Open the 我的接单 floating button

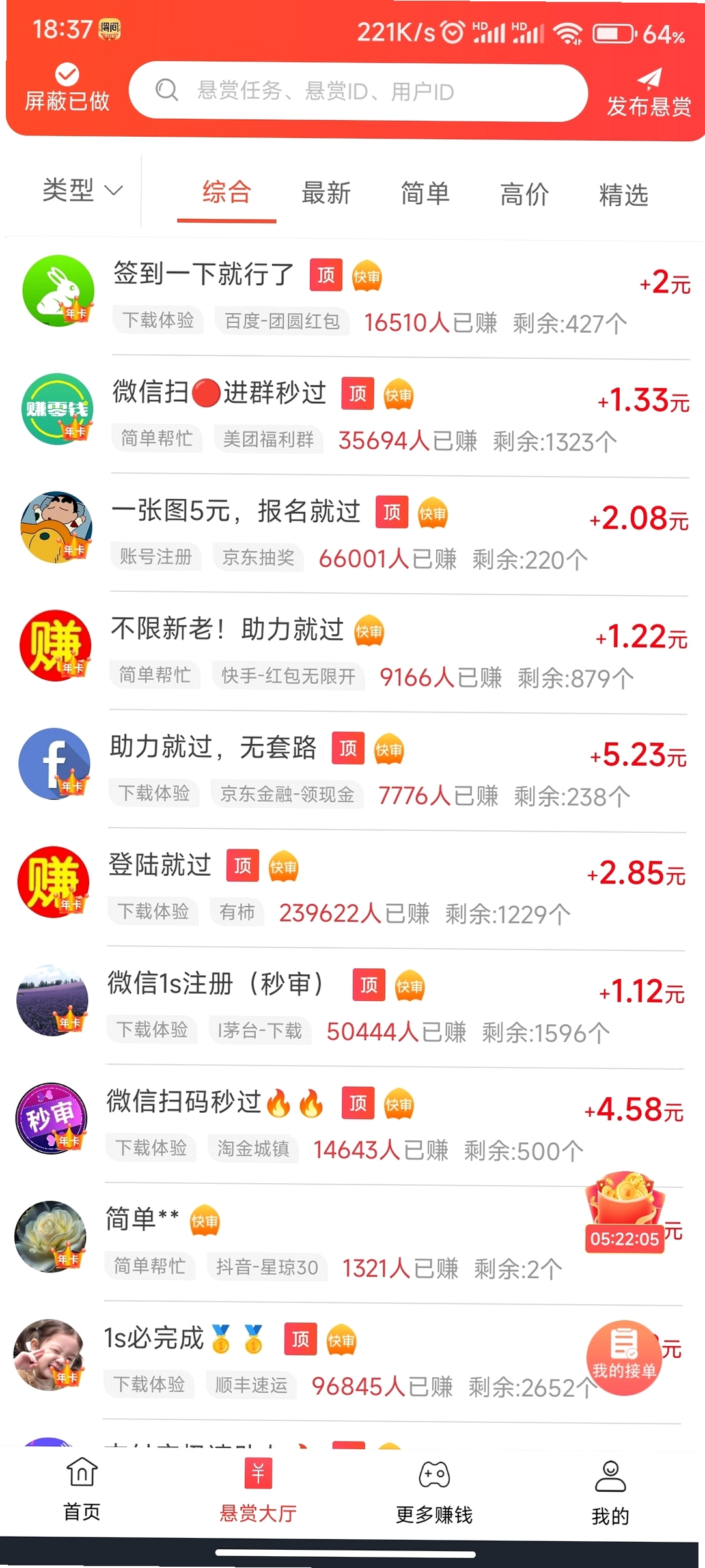coord(624,1358)
